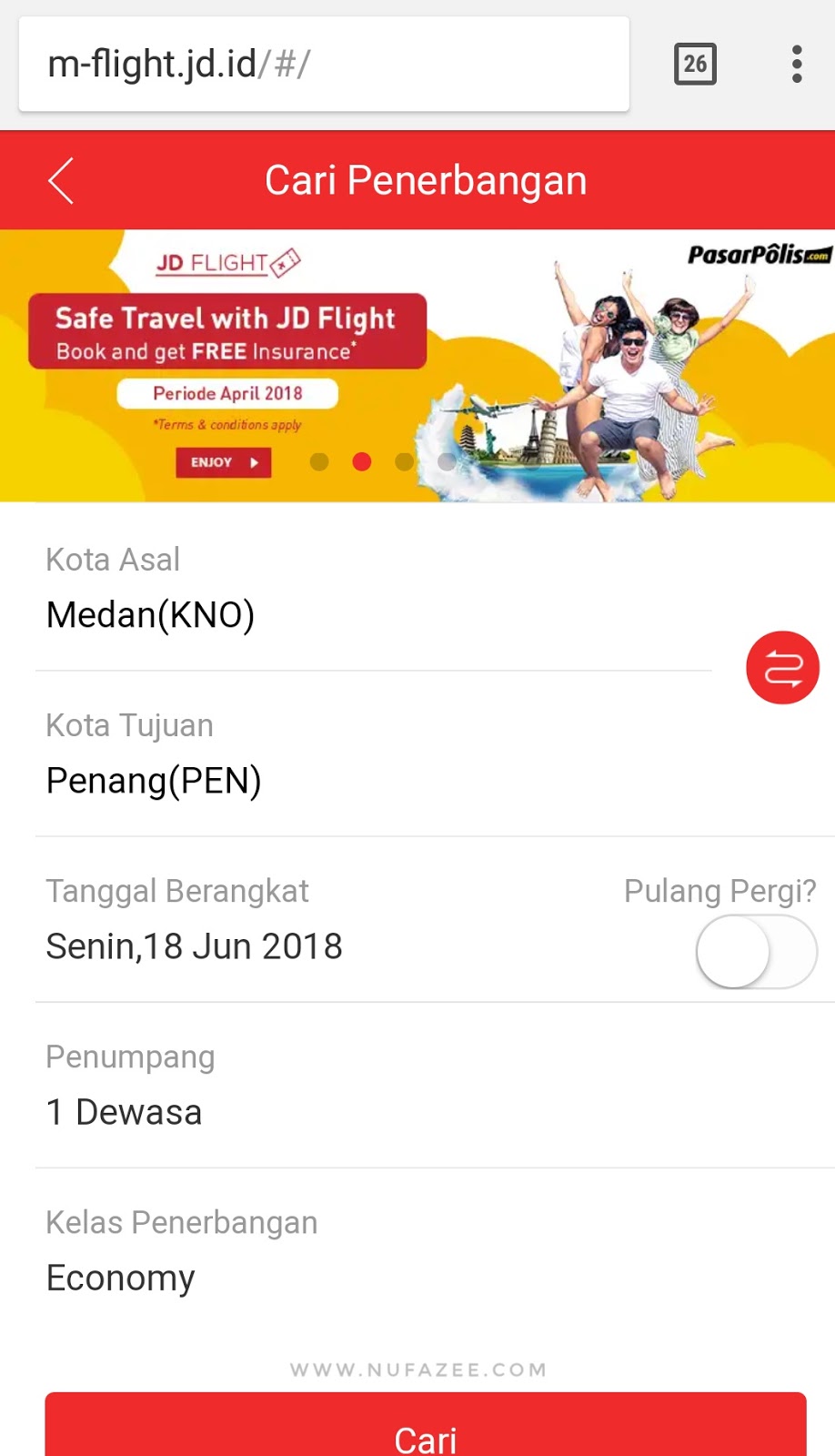Change Kota Asal from Medan(KNO)
Screen dimensions: 835x1456
point(151,614)
